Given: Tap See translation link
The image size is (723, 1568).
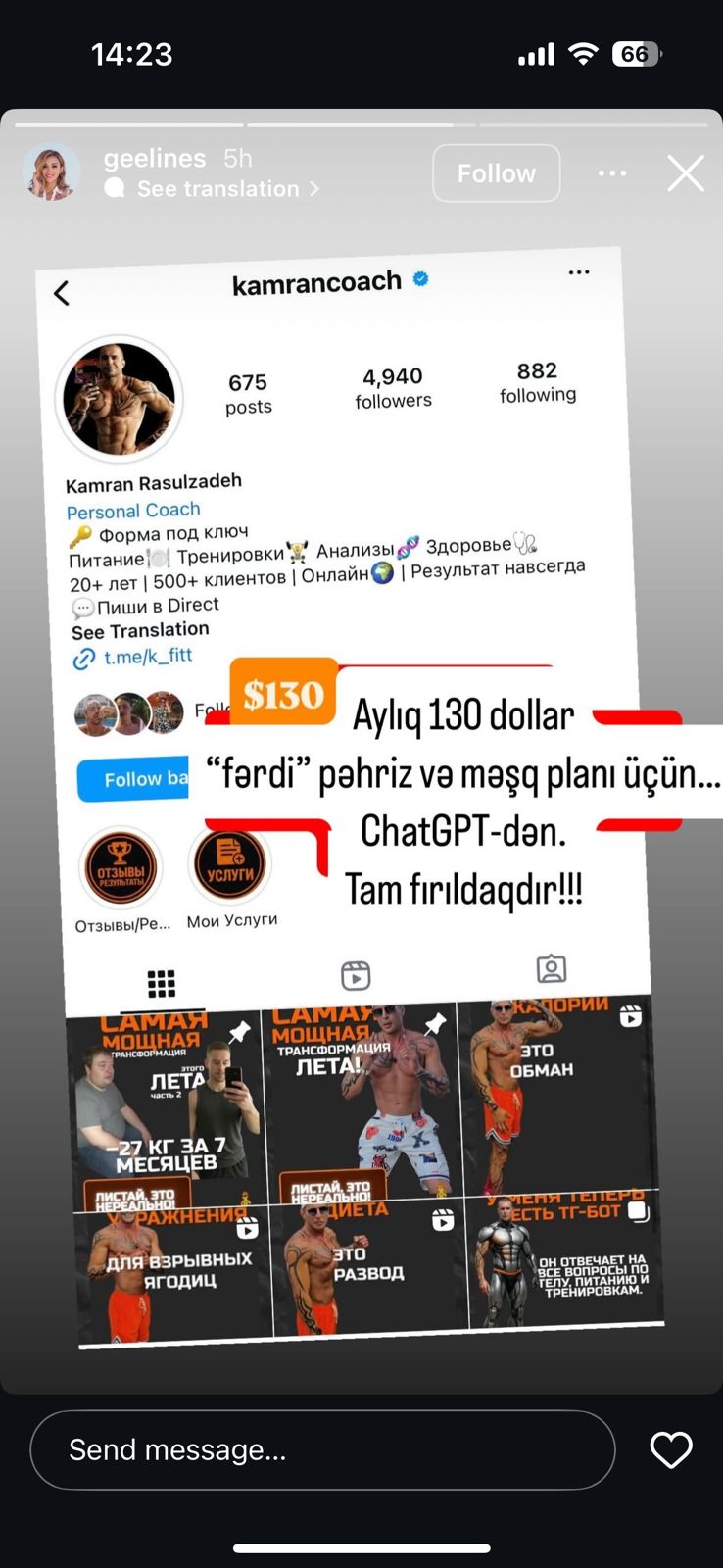Looking at the screenshot, I should (218, 189).
